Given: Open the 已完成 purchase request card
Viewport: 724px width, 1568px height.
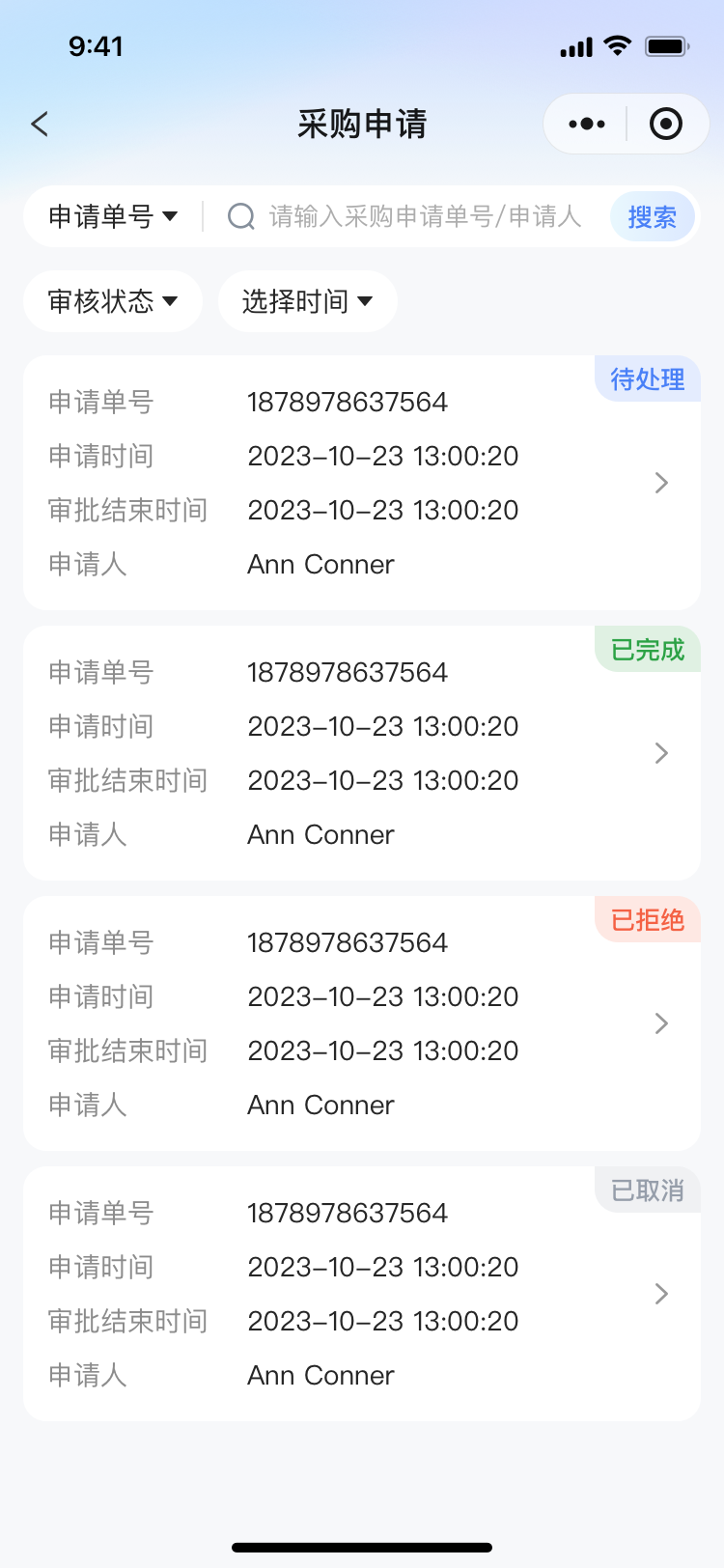Looking at the screenshot, I should point(362,753).
